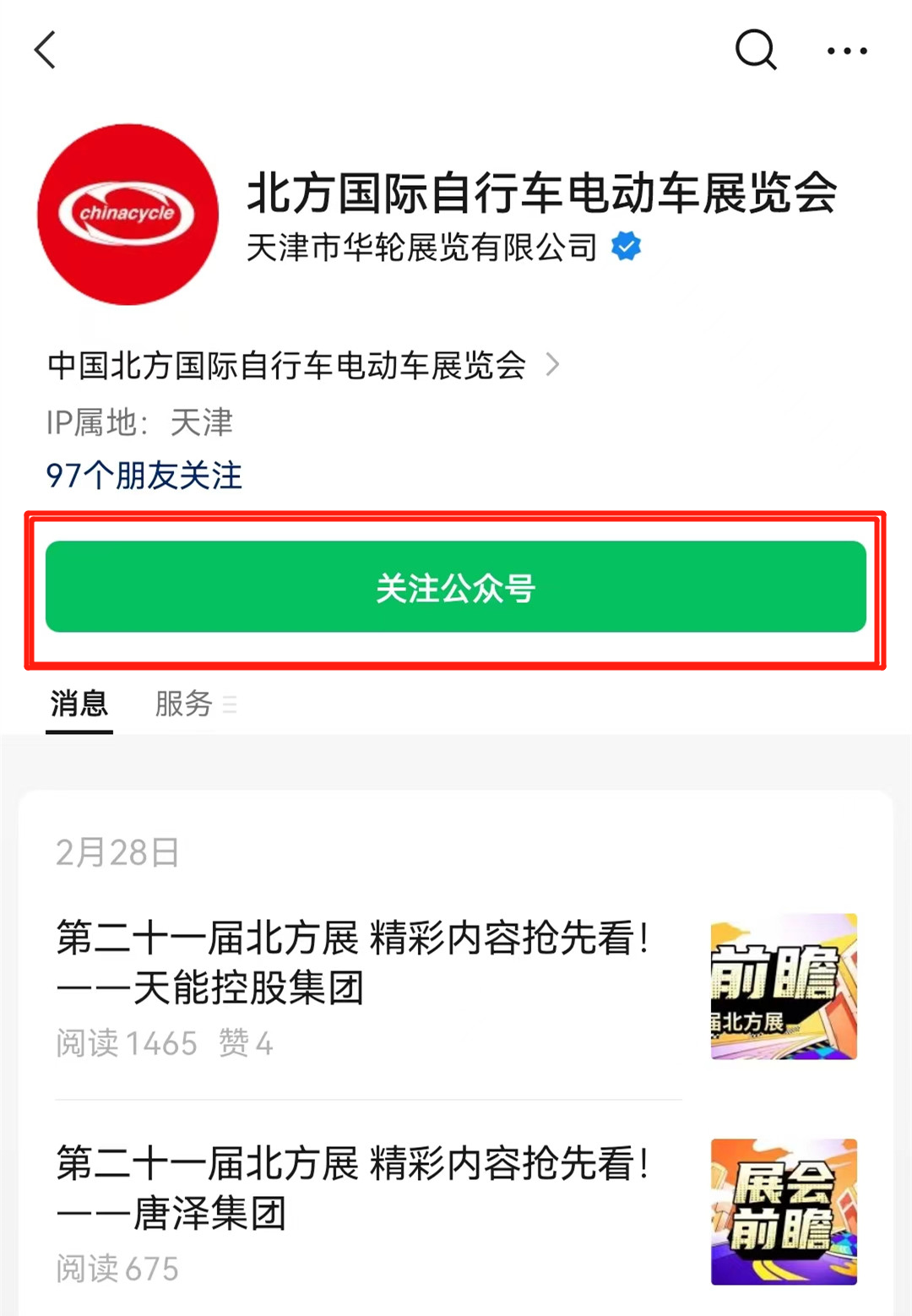Open the 唐泽集团 article
Image resolution: width=912 pixels, height=1316 pixels.
(x=355, y=1188)
